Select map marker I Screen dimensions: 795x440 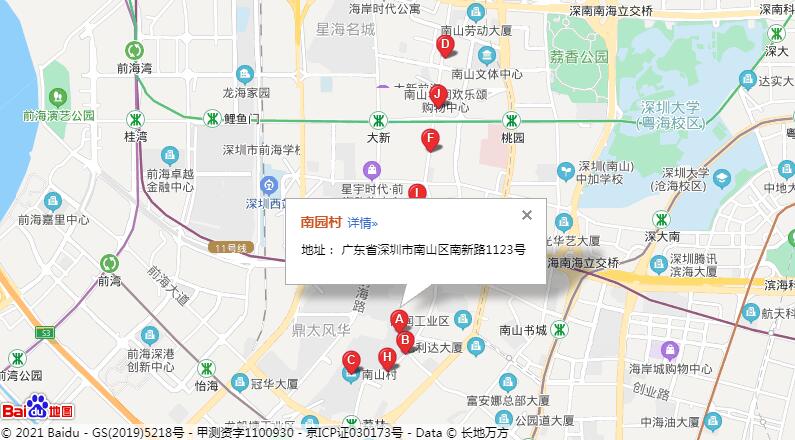click(418, 191)
